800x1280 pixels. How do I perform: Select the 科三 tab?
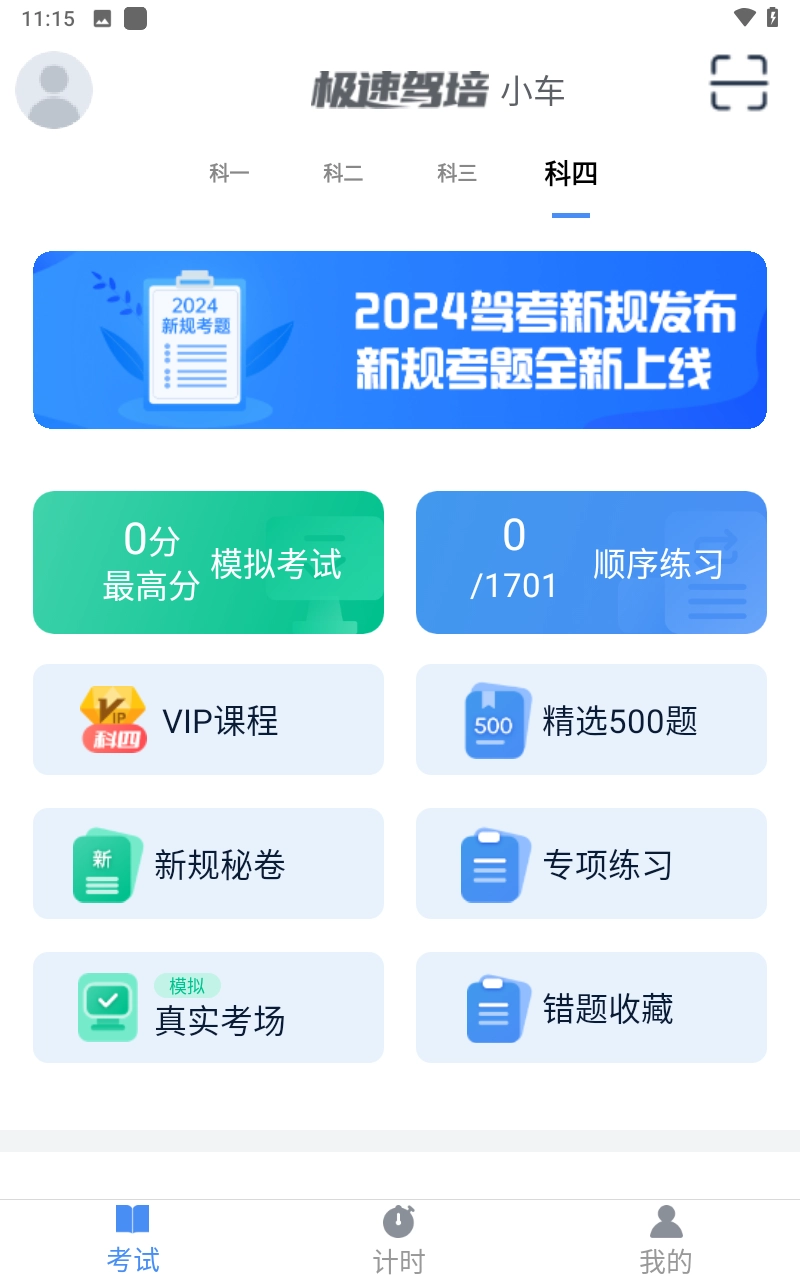coord(457,174)
